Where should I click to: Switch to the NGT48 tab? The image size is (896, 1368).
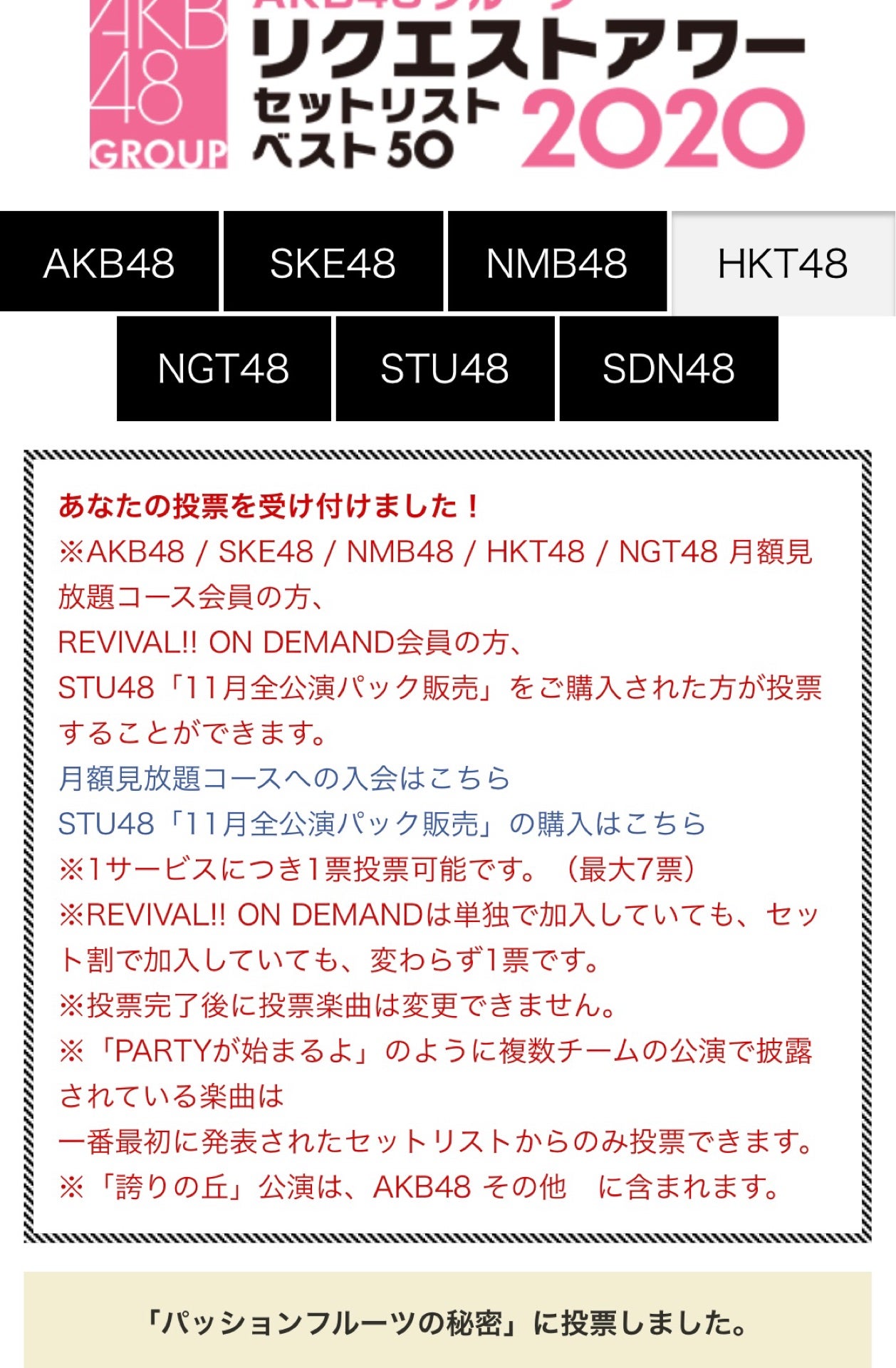coord(224,368)
